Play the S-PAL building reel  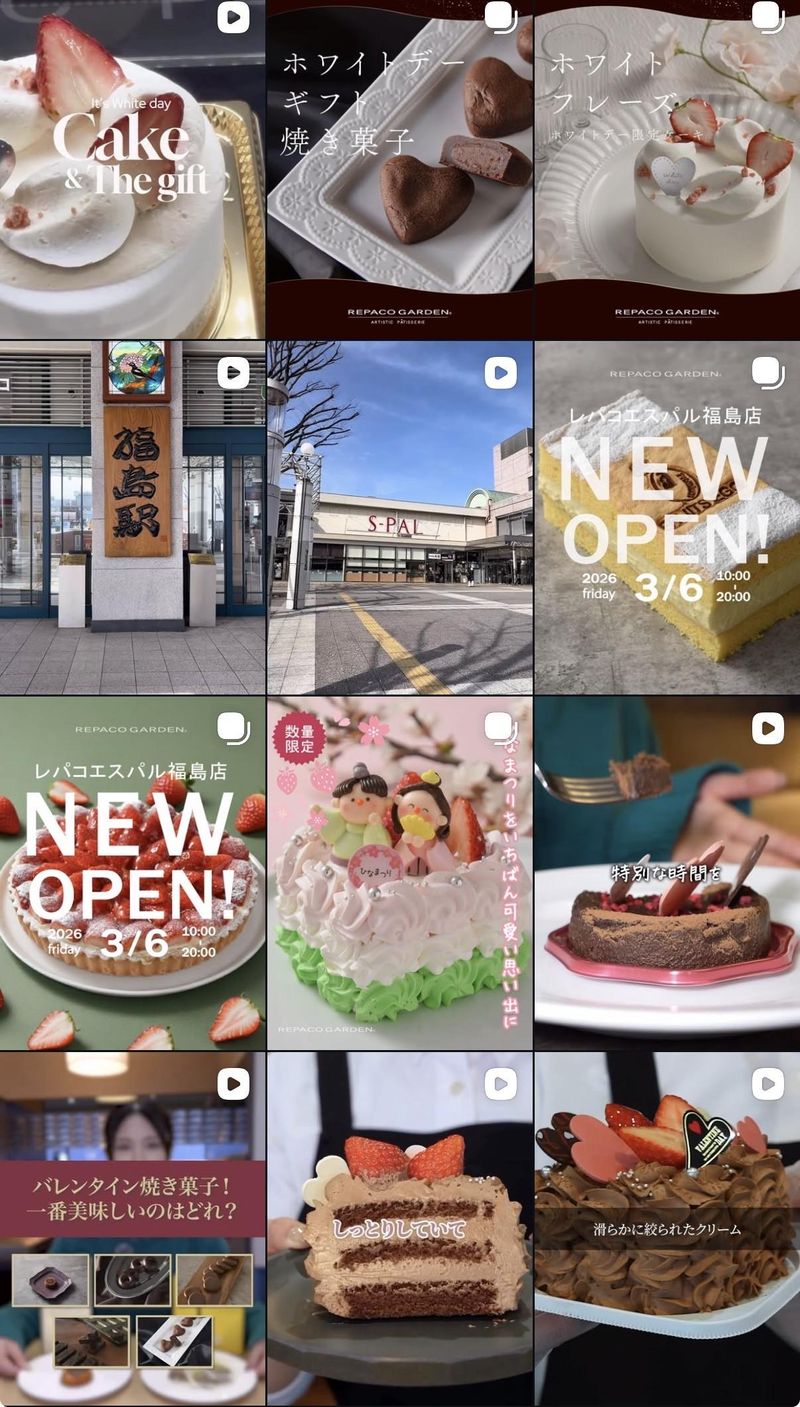(399, 518)
